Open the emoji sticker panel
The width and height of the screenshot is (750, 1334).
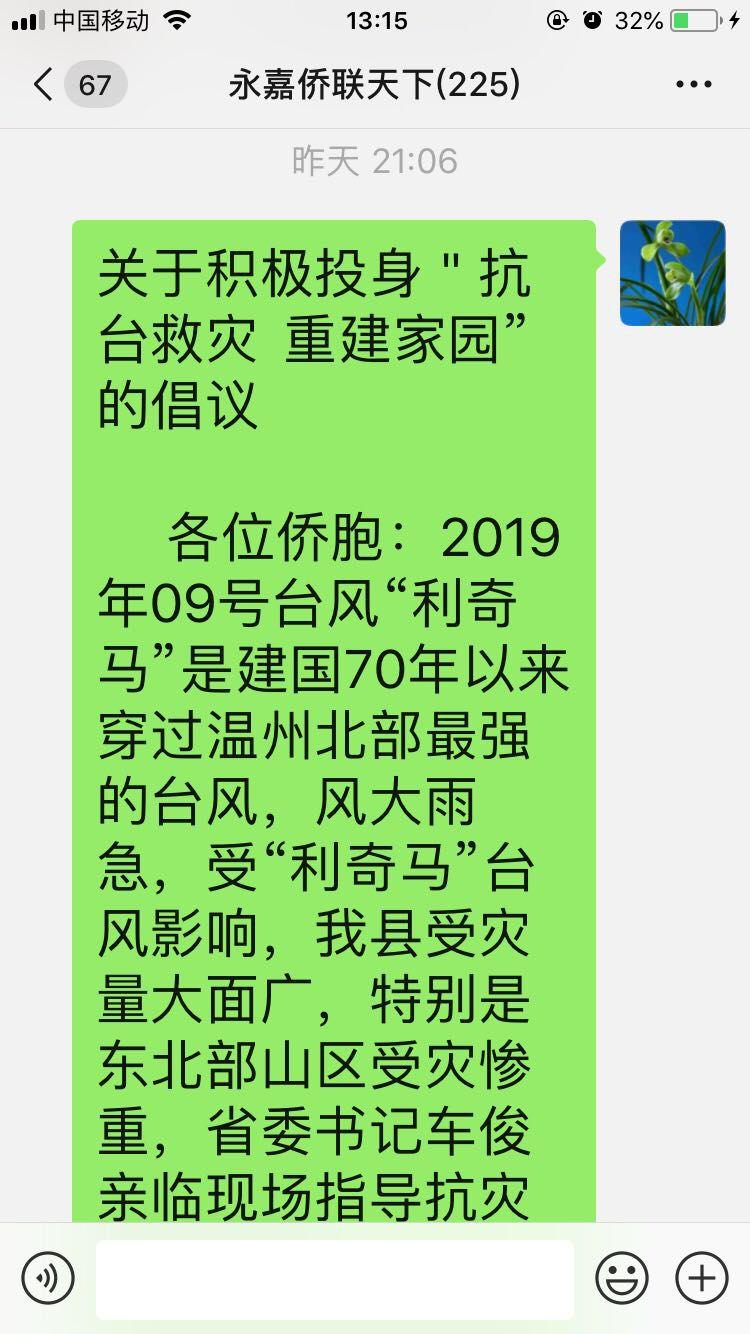(621, 1278)
